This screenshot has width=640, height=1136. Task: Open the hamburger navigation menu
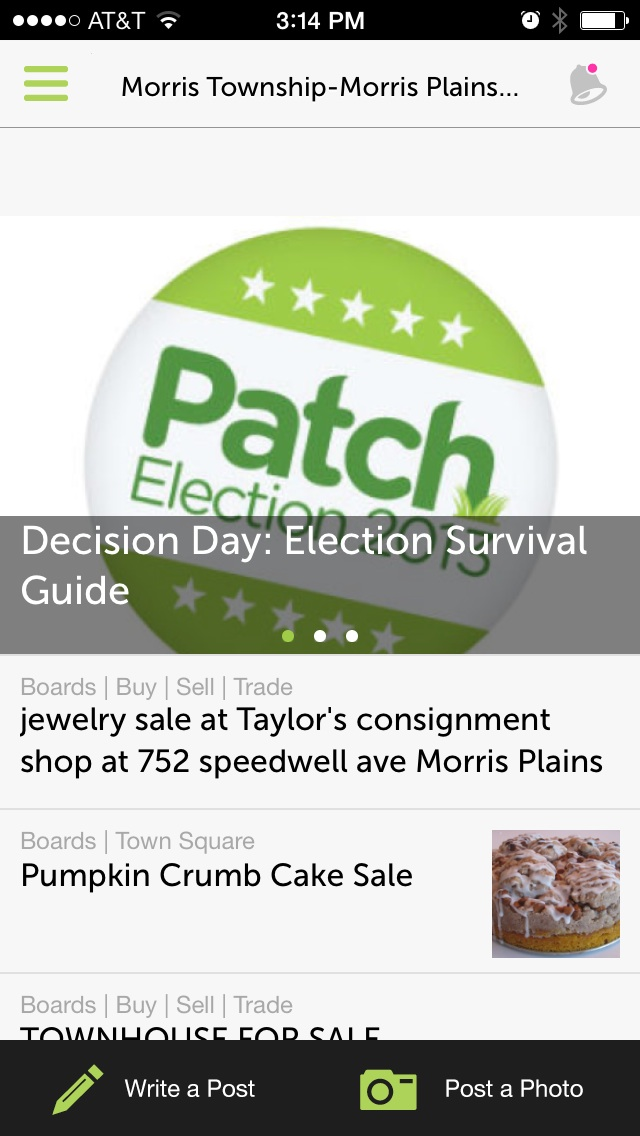pyautogui.click(x=46, y=84)
